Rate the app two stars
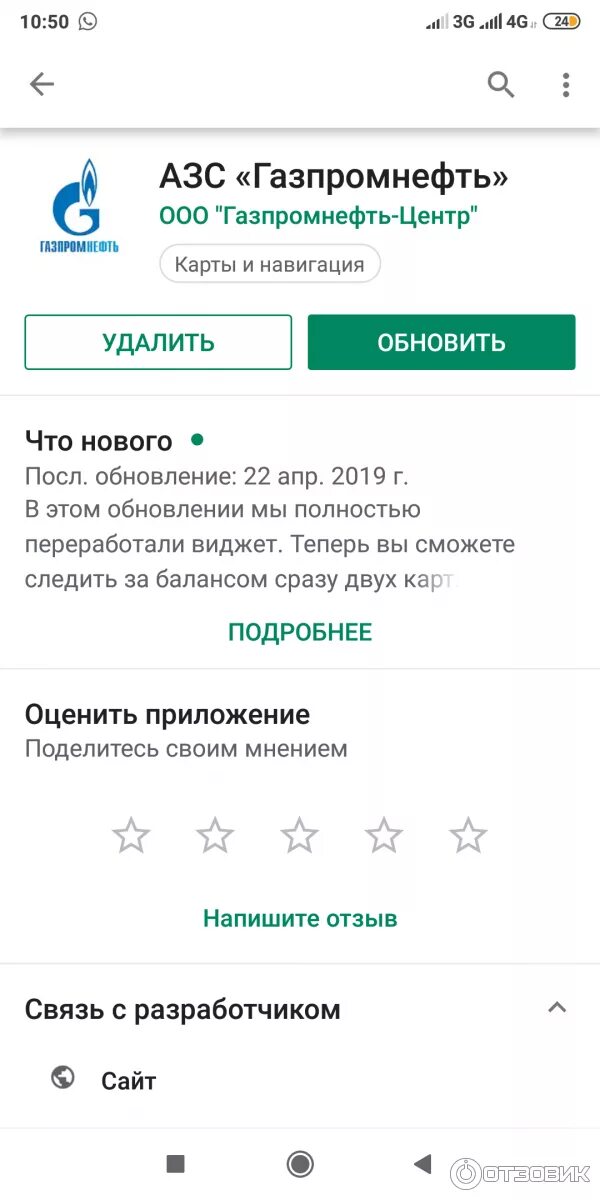The height and width of the screenshot is (1200, 600). (x=215, y=834)
